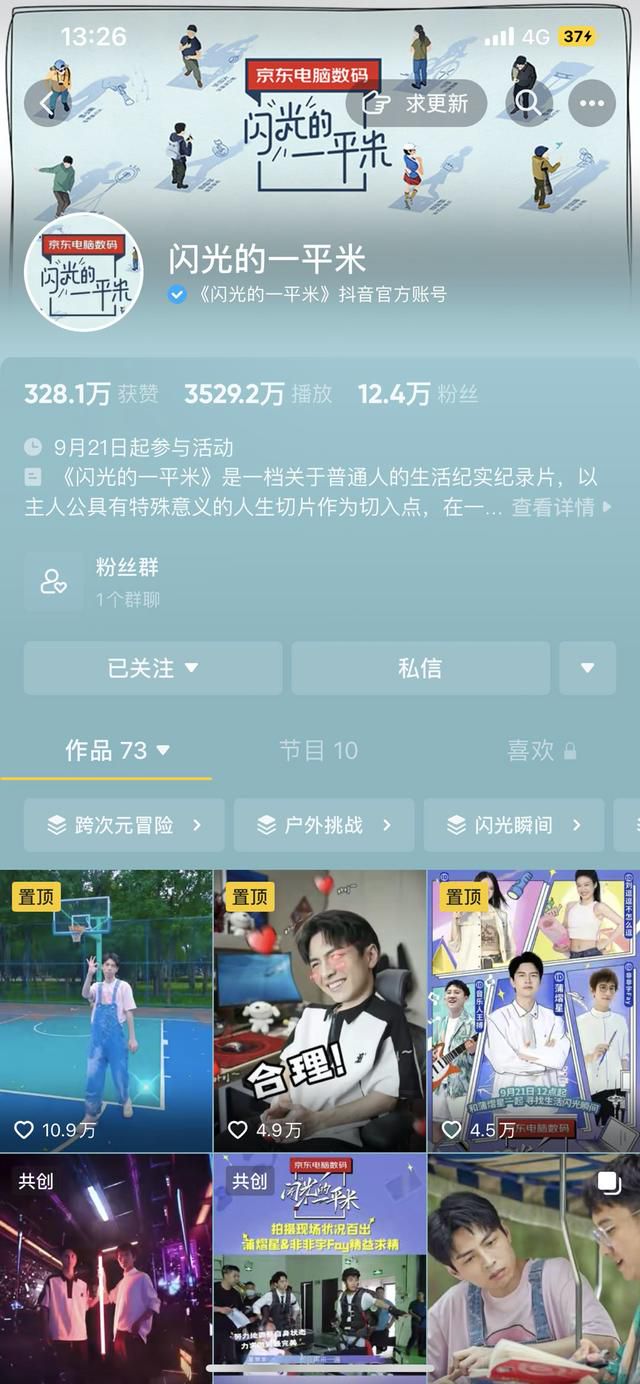The height and width of the screenshot is (1384, 640).
Task: Open the 已关注 following options
Action: pos(153,668)
